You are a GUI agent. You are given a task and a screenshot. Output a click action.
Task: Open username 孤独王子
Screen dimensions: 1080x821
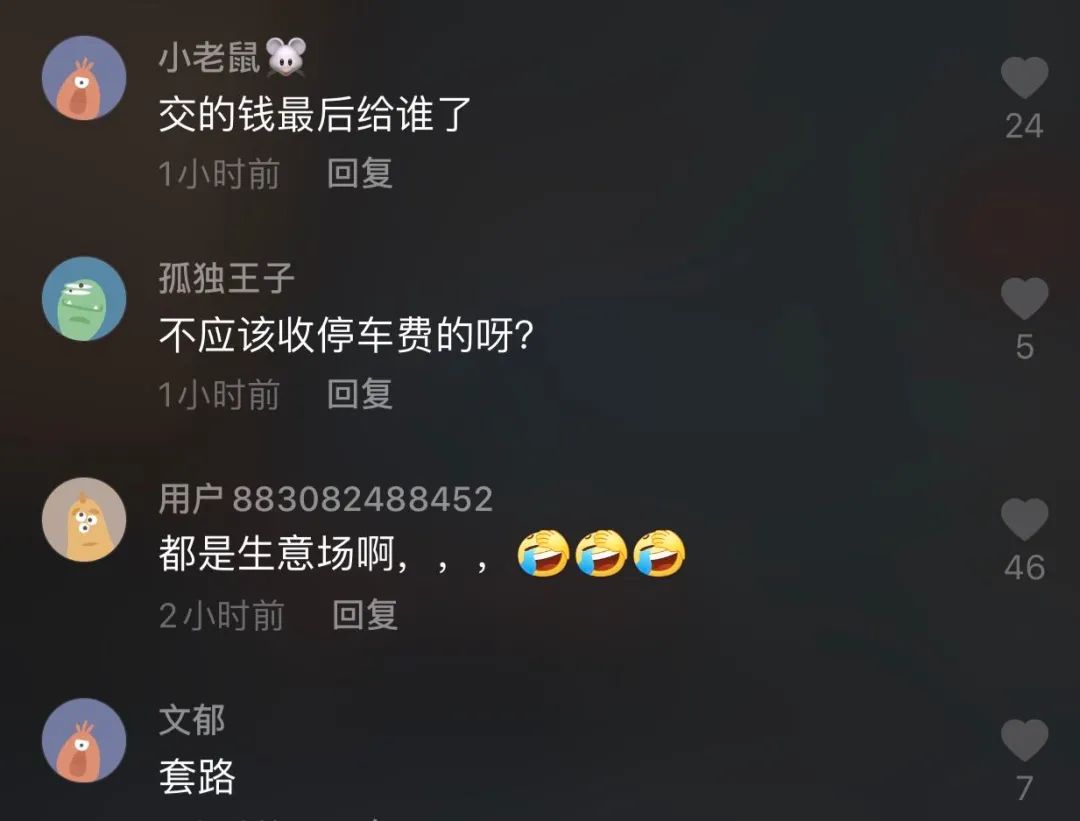227,279
